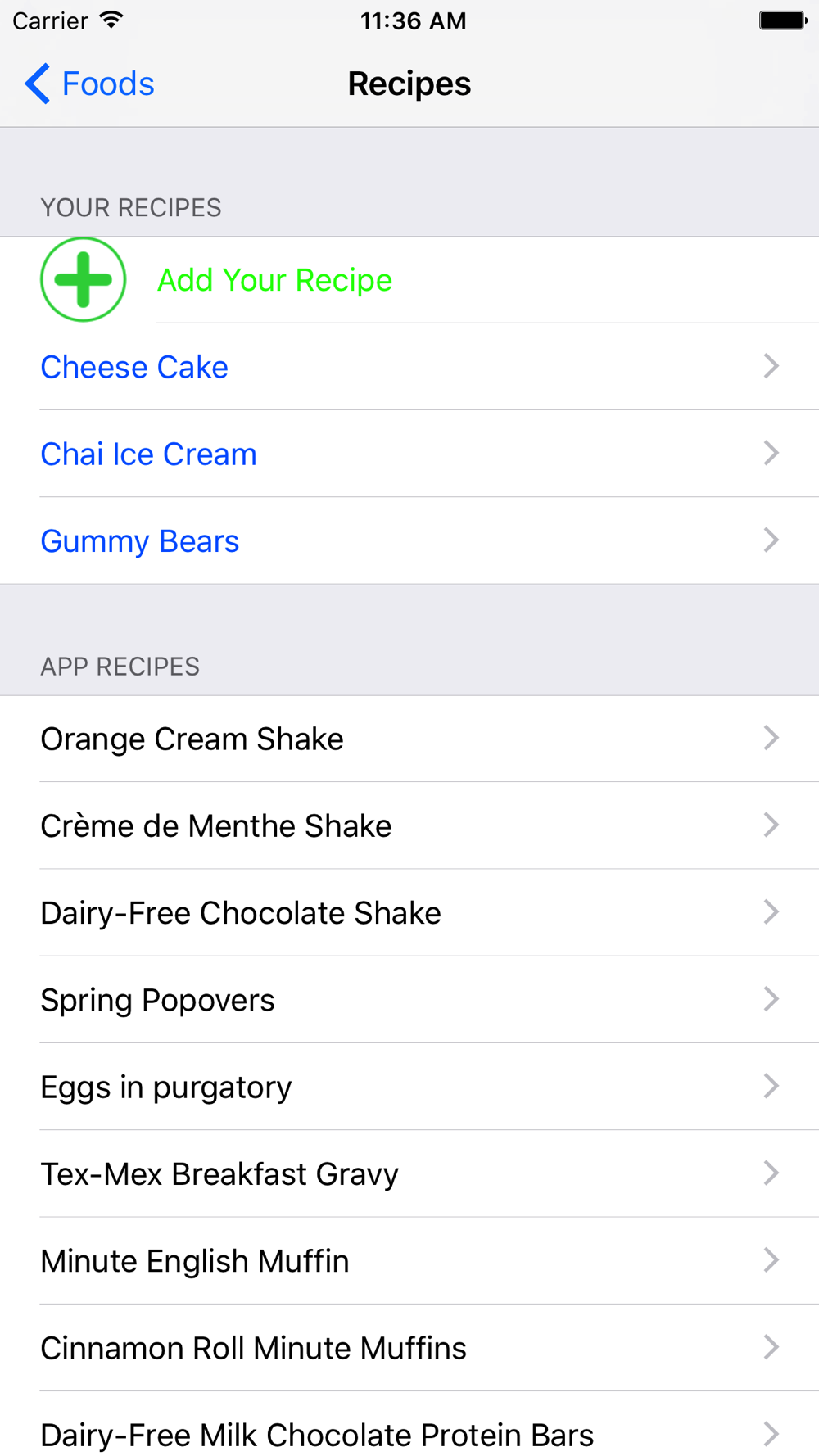Select Tex-Mex Breakfast Gravy
This screenshot has width=819, height=1456.
409,1173
